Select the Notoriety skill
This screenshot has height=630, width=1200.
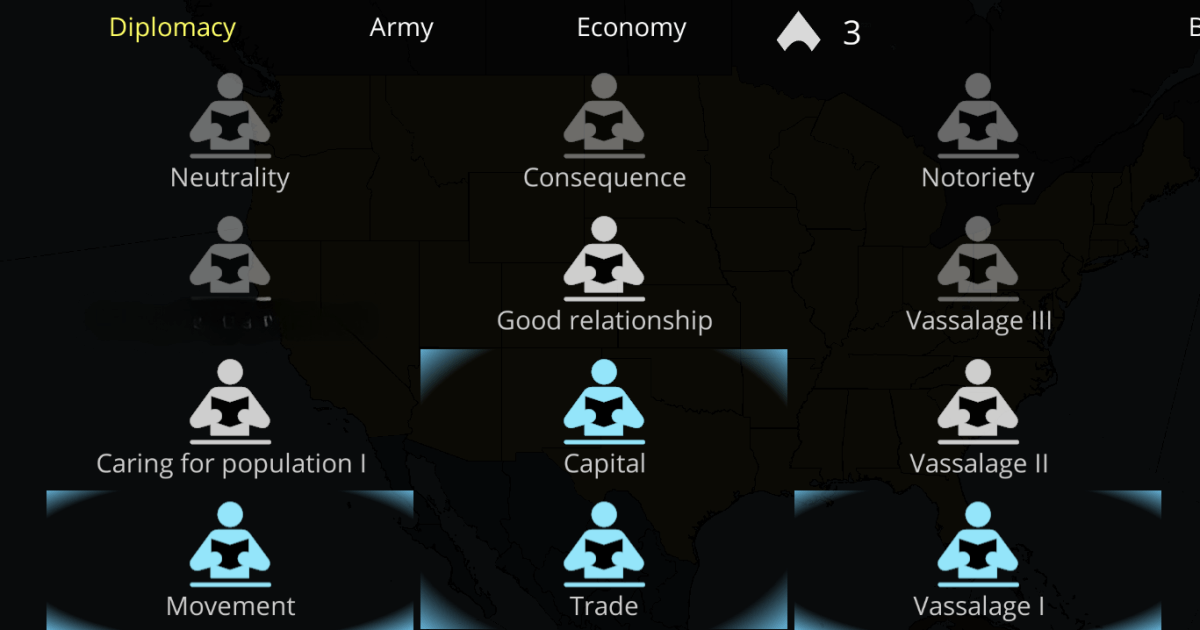tap(978, 130)
